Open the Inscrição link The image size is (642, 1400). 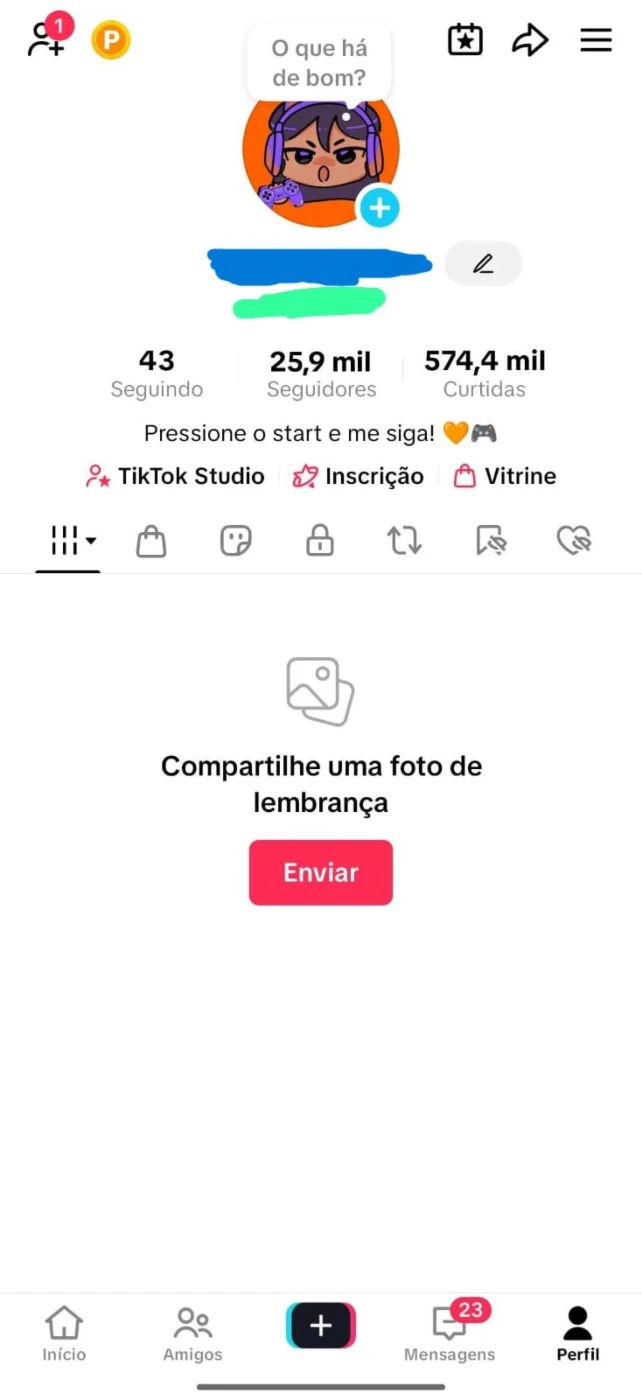(x=358, y=476)
